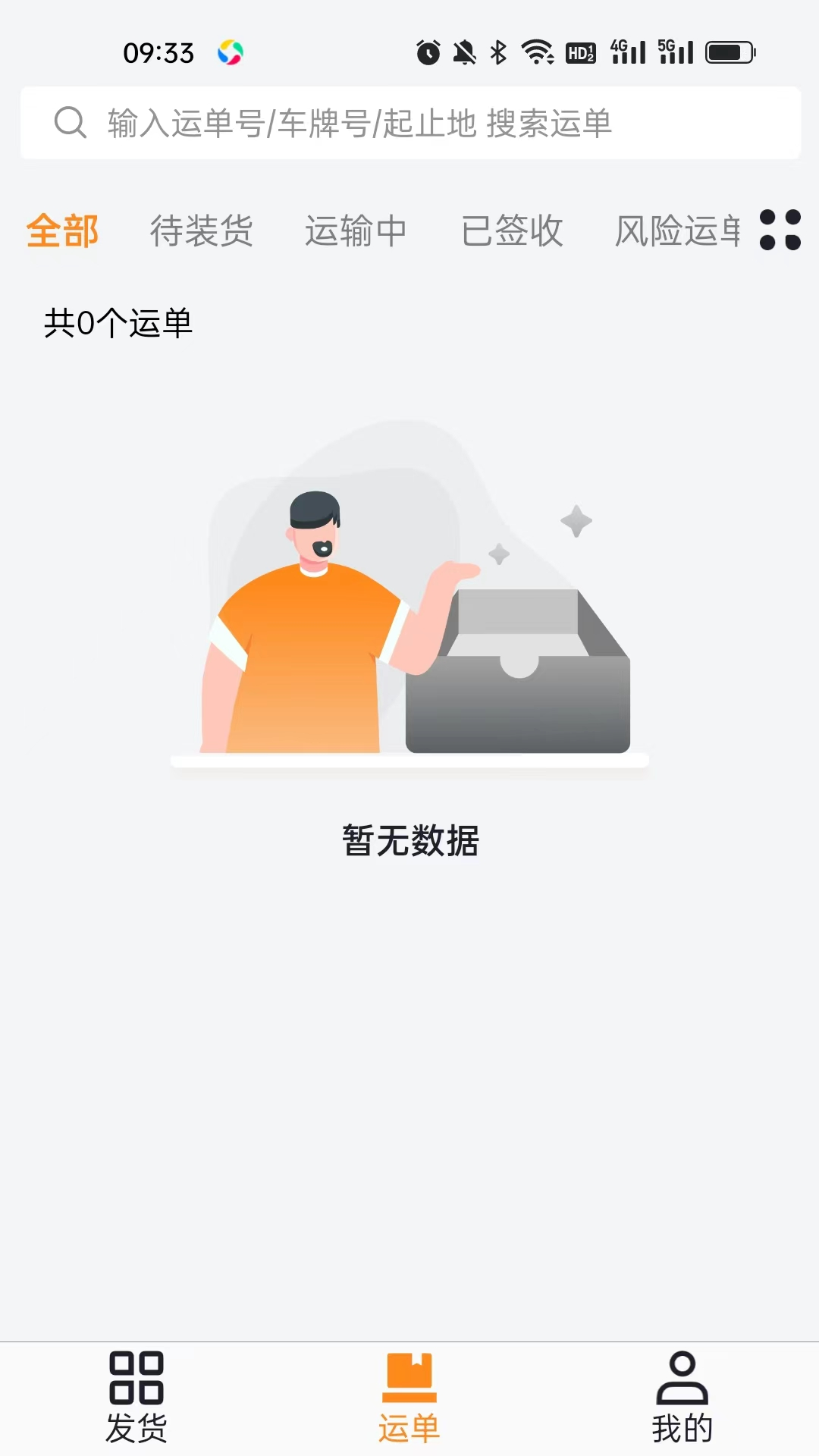819x1456 pixels.
Task: Open the 风险运单 tab
Action: coord(677,231)
